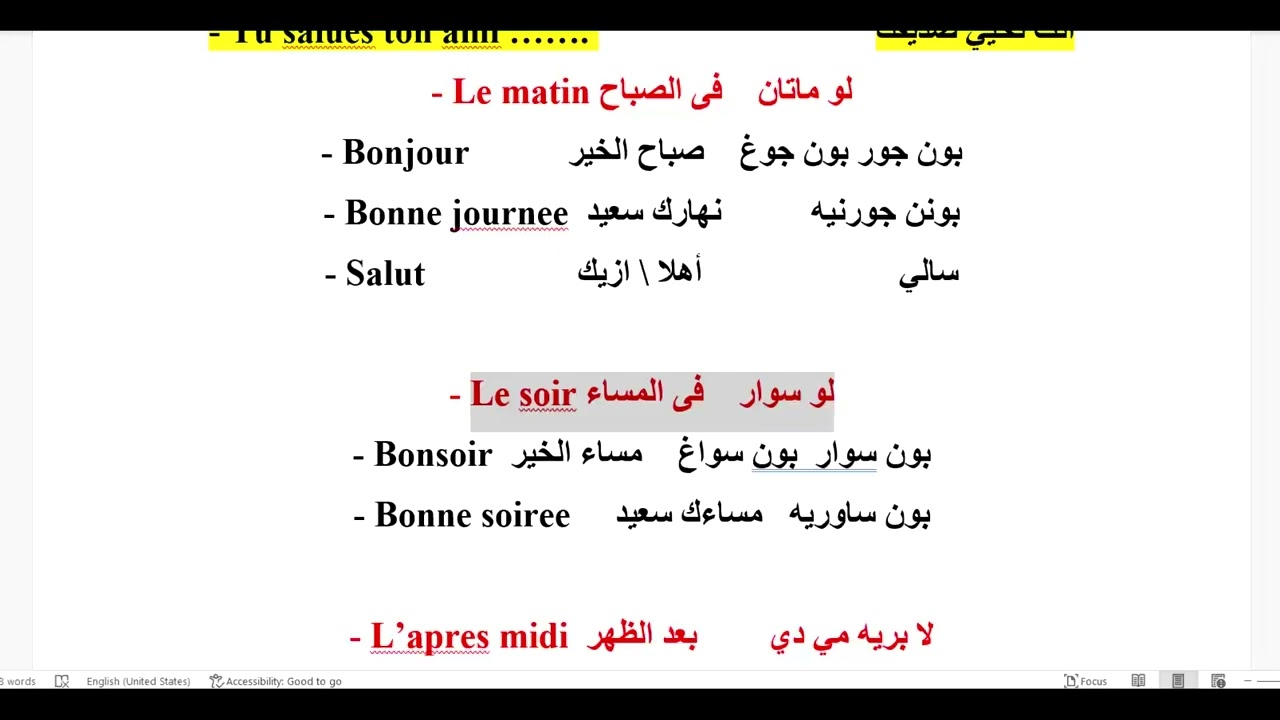This screenshot has width=1280, height=720.
Task: Switch to Web Layout view
Action: (1218, 681)
